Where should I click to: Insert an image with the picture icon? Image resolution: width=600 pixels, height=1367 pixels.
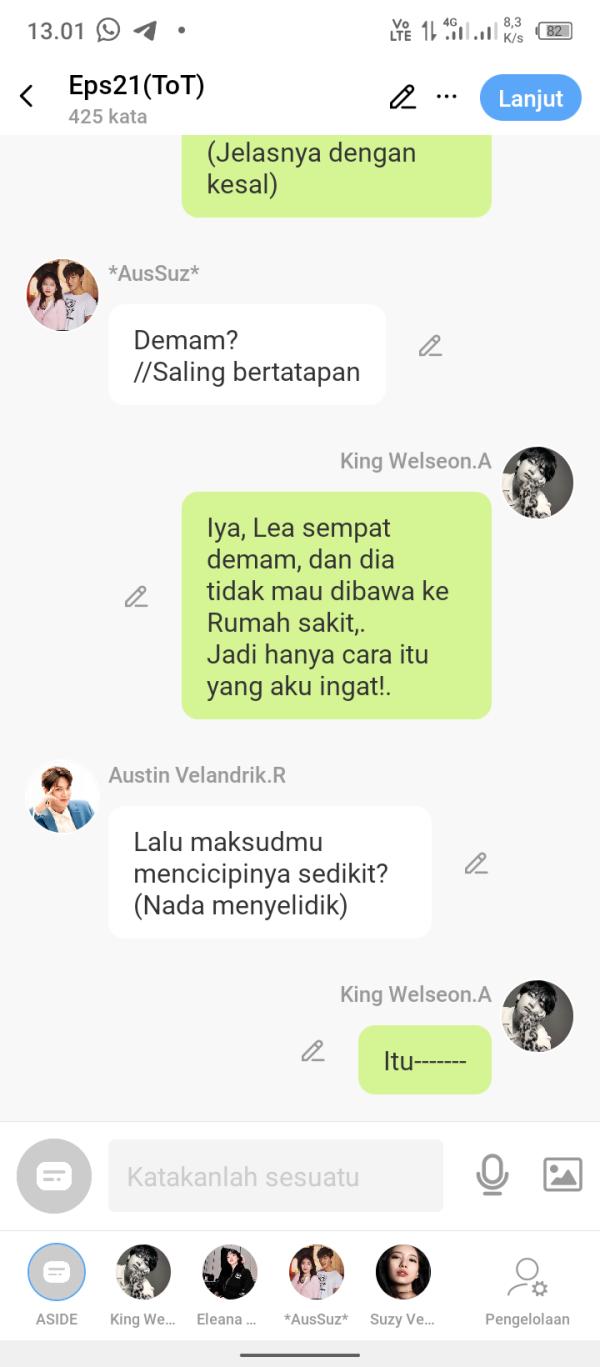pos(562,1175)
